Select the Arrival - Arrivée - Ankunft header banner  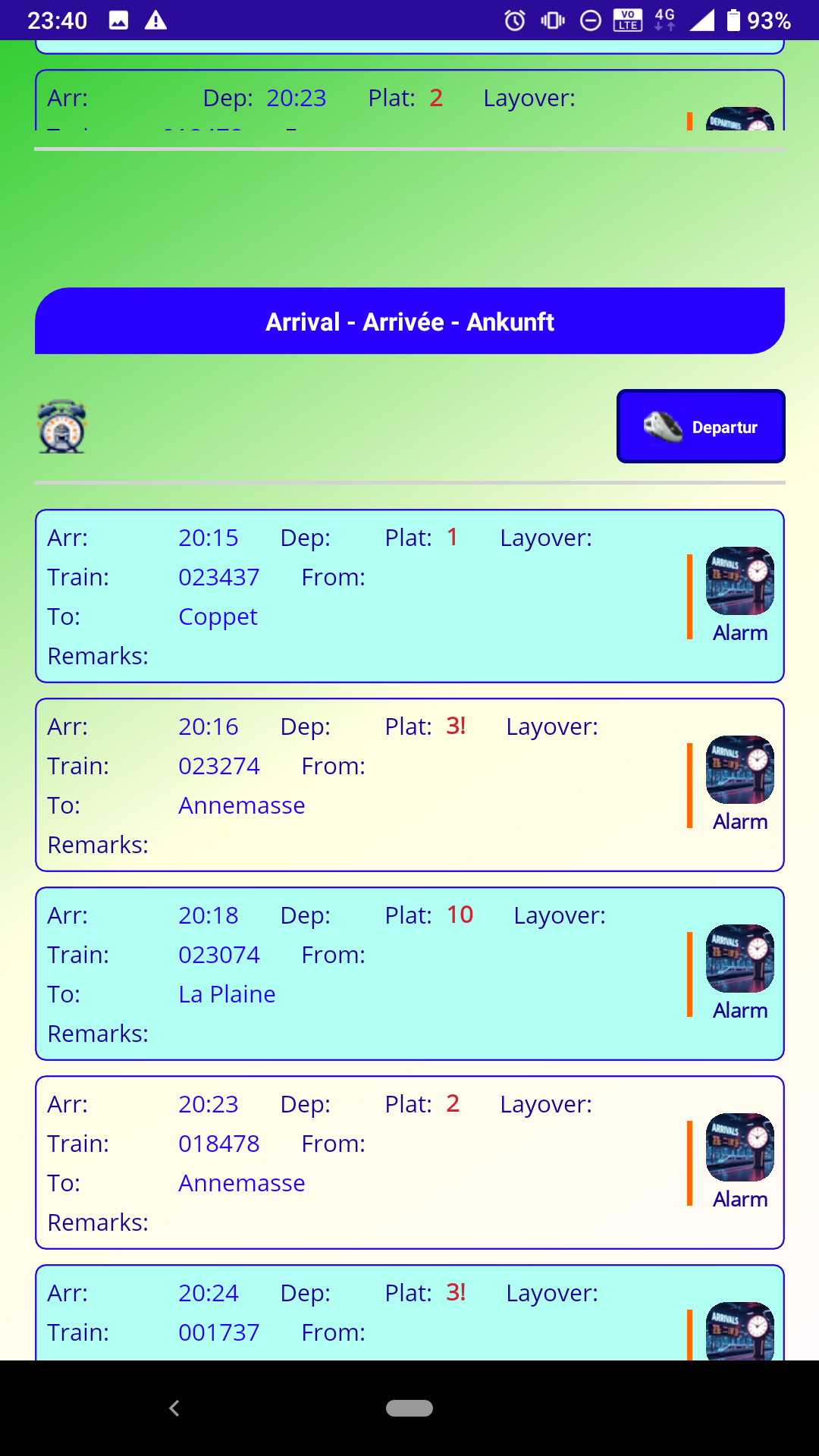pyautogui.click(x=409, y=322)
